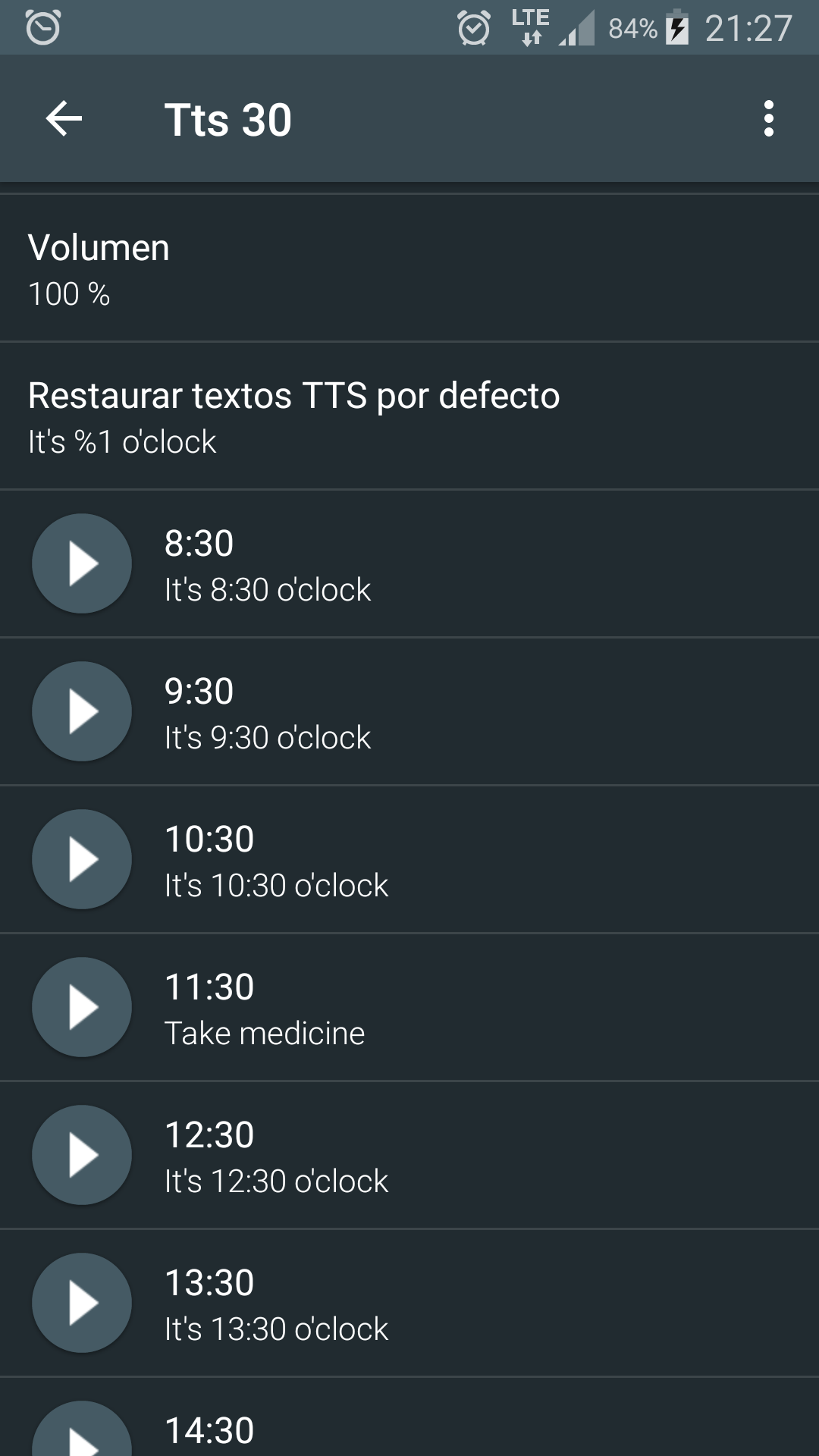This screenshot has height=1456, width=819.
Task: Play the 10:30 TTS announcement
Action: tap(82, 859)
